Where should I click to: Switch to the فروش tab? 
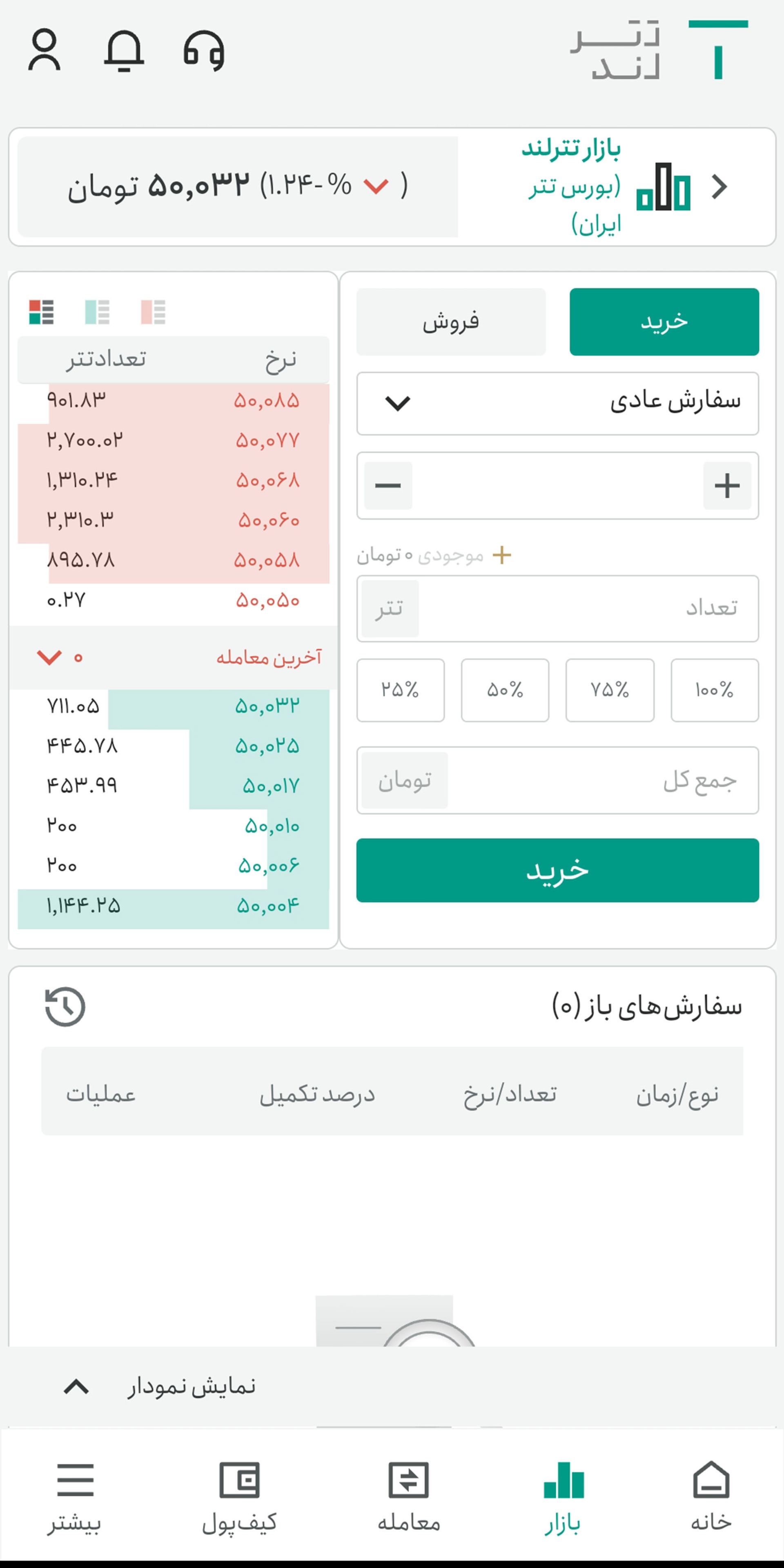pos(451,321)
